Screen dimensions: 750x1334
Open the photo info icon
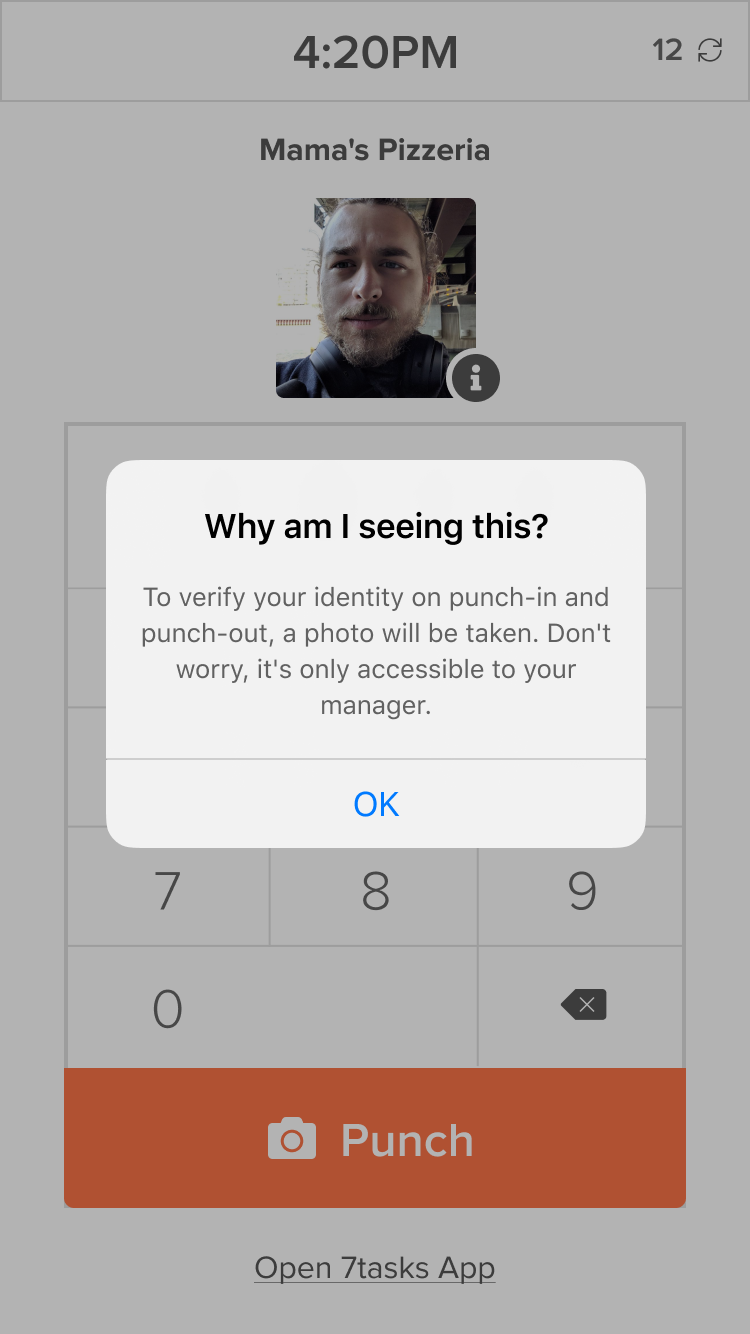click(476, 378)
